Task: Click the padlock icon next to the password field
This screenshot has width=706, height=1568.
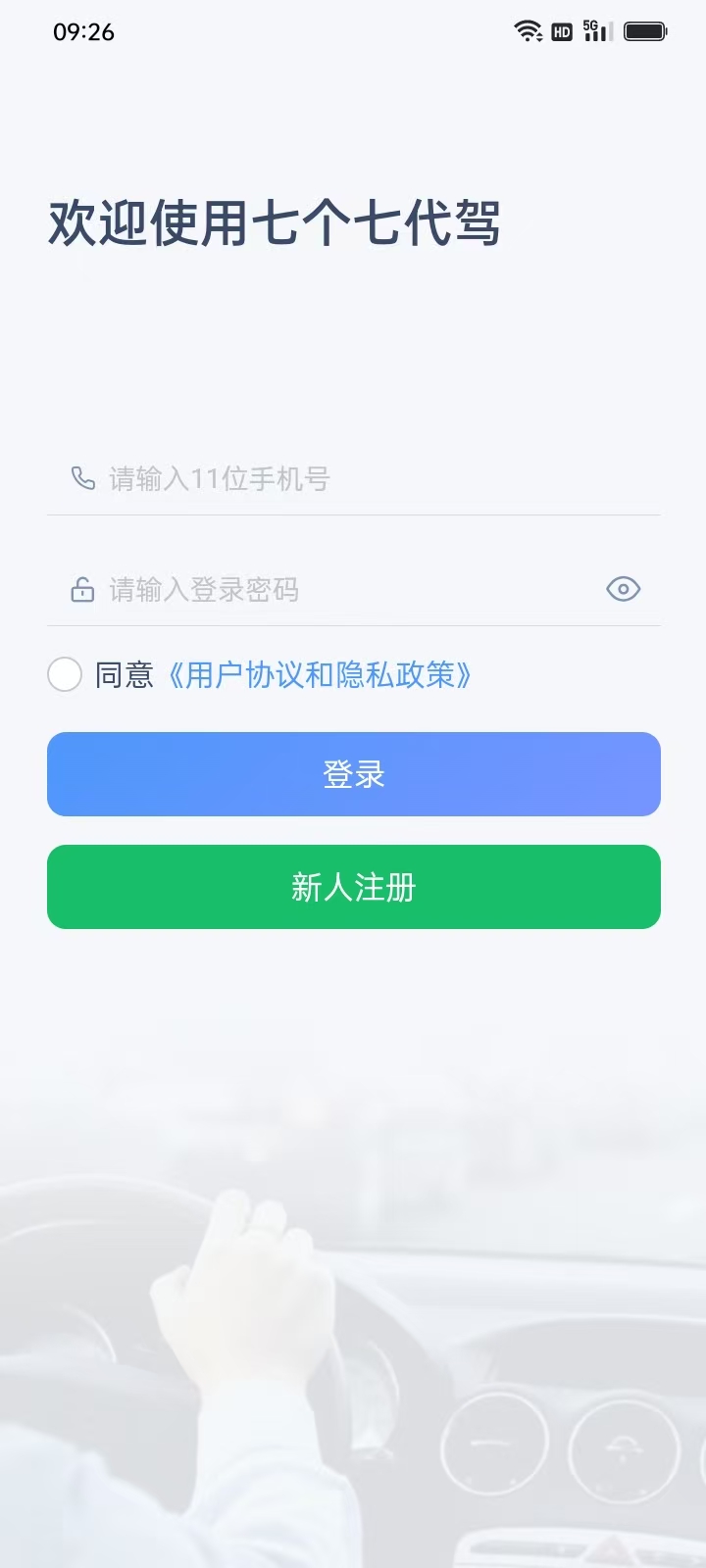Action: coord(82,589)
